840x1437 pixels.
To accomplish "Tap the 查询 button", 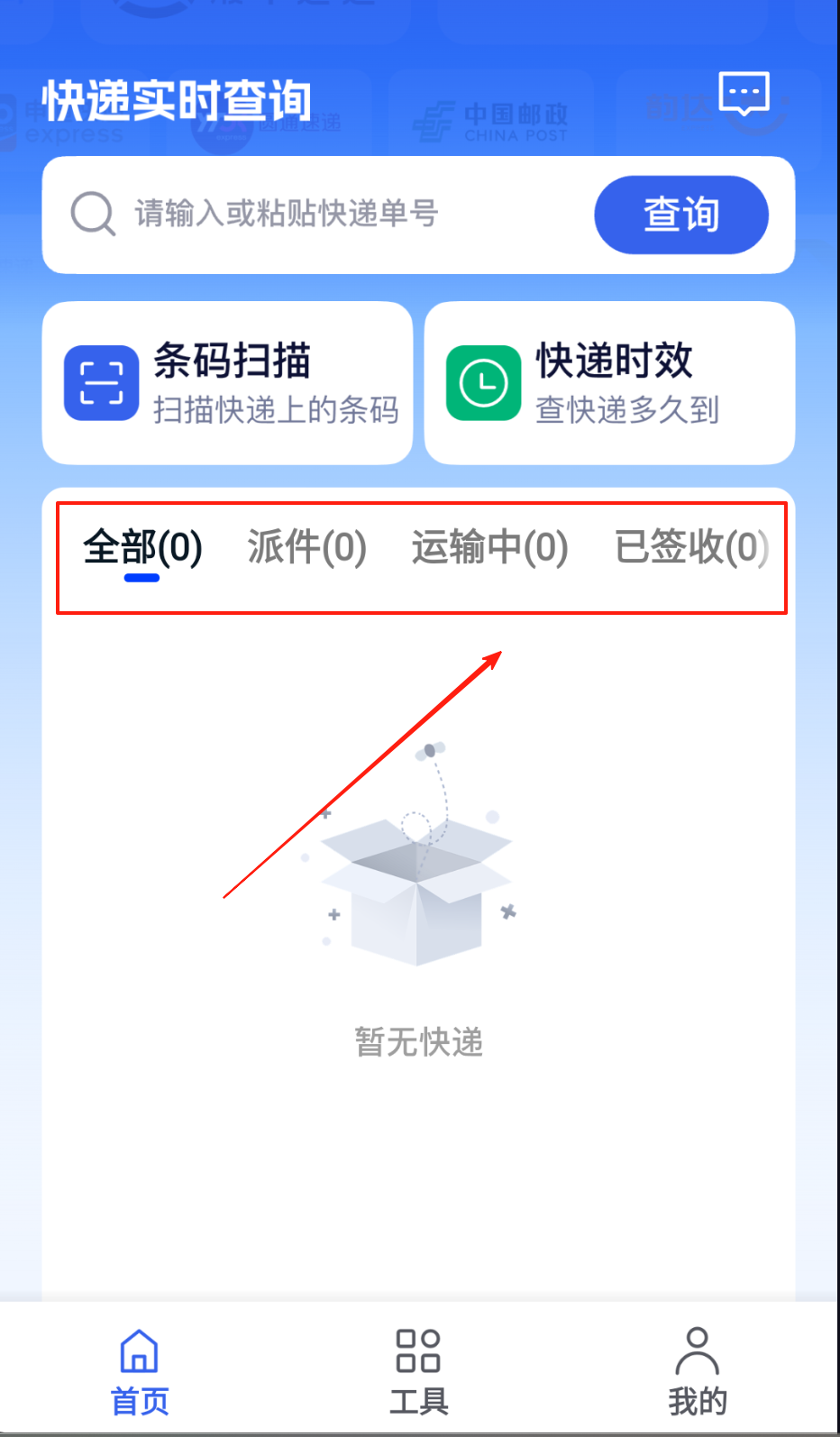I will click(680, 215).
